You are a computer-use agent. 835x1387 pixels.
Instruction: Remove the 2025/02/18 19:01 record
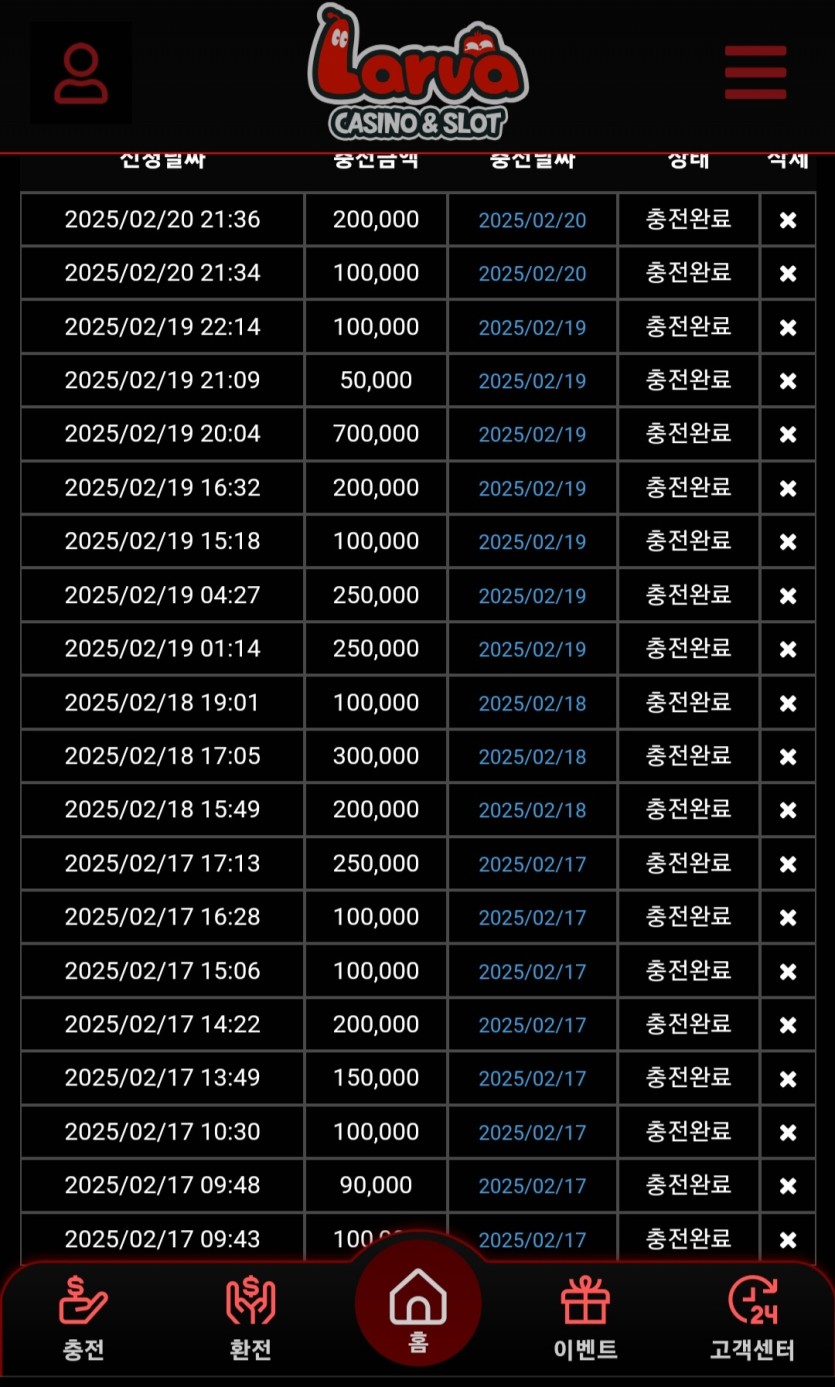tap(788, 703)
